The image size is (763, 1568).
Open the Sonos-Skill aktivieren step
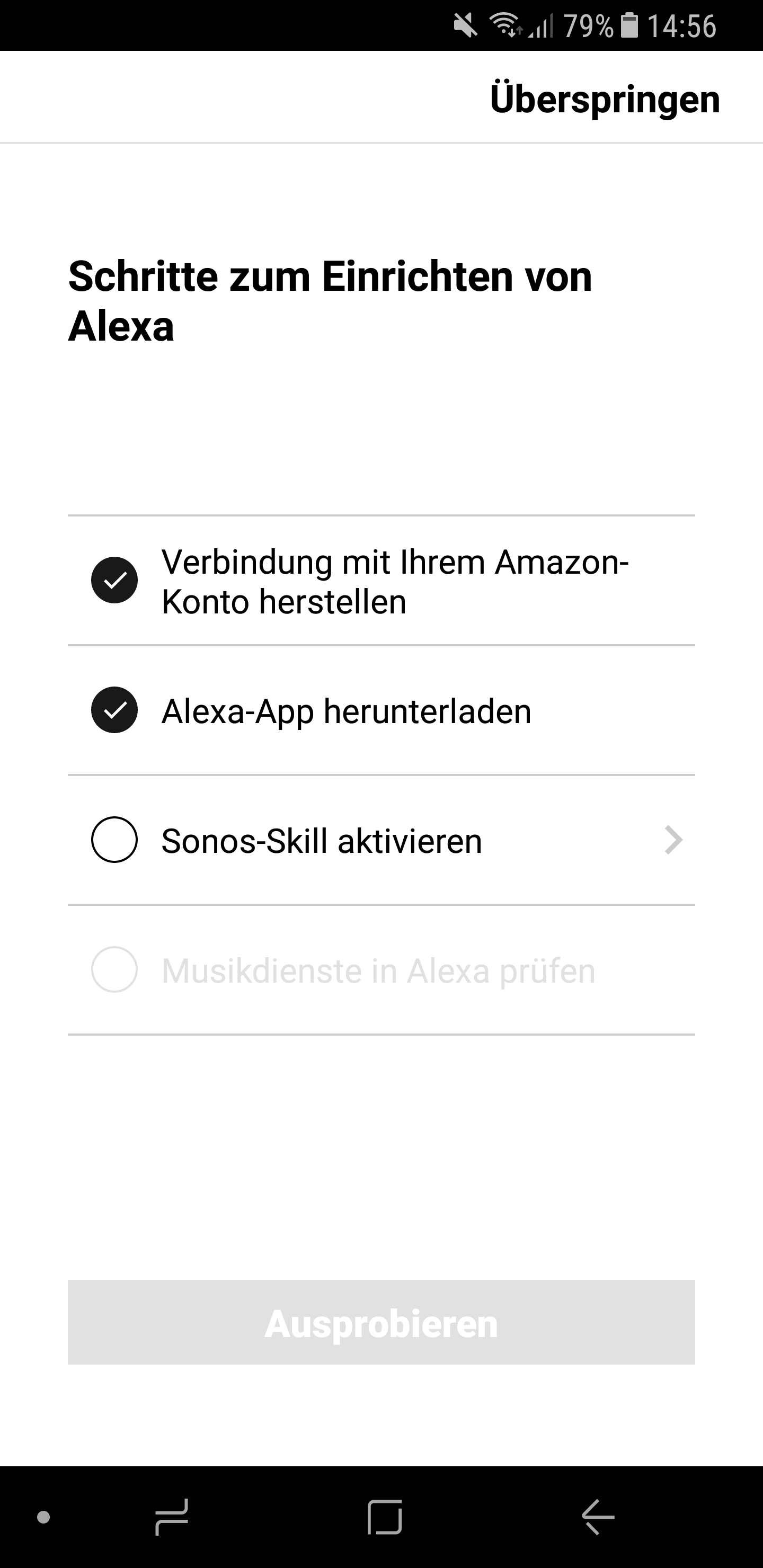pyautogui.click(x=381, y=841)
